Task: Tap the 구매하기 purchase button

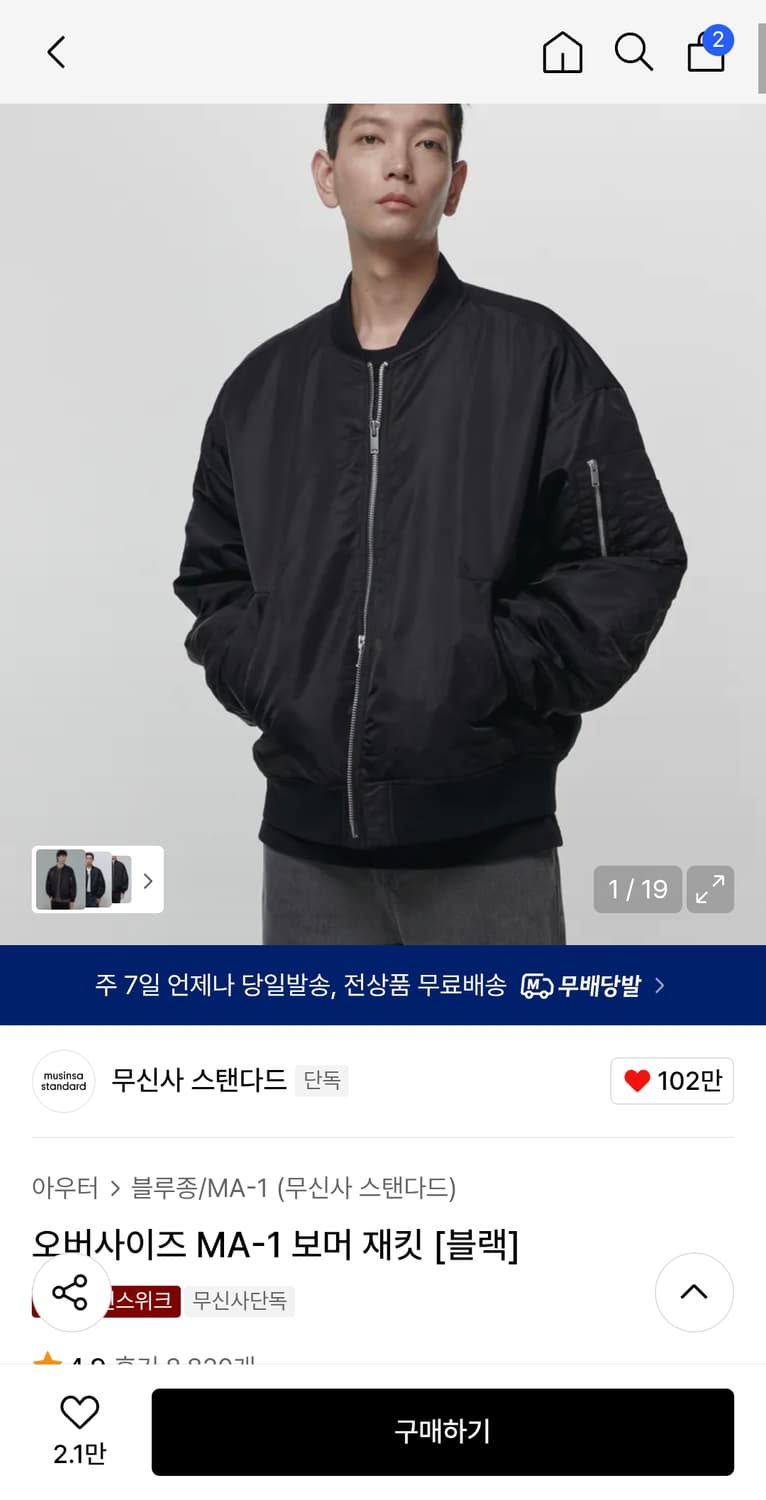Action: click(x=442, y=1432)
